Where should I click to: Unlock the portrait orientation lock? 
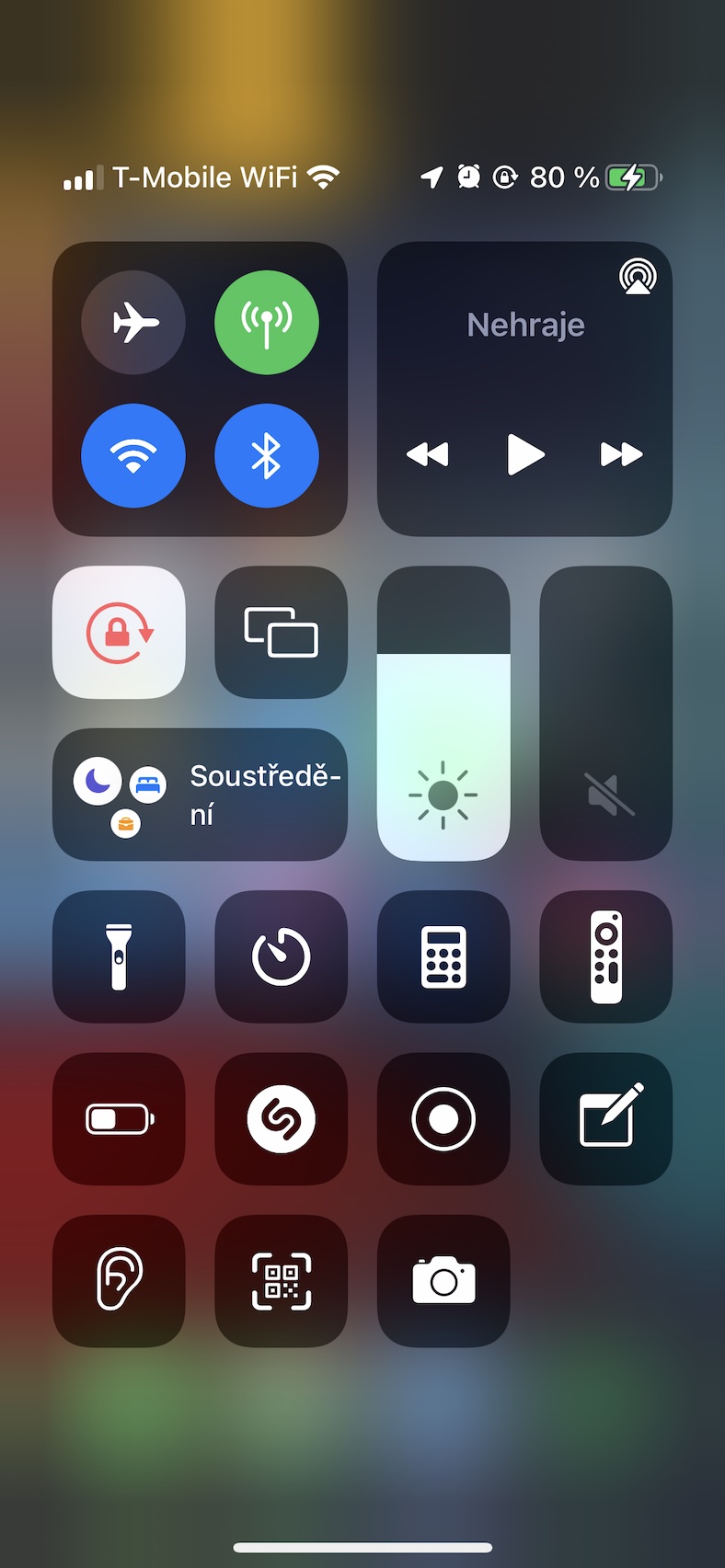pyautogui.click(x=119, y=633)
